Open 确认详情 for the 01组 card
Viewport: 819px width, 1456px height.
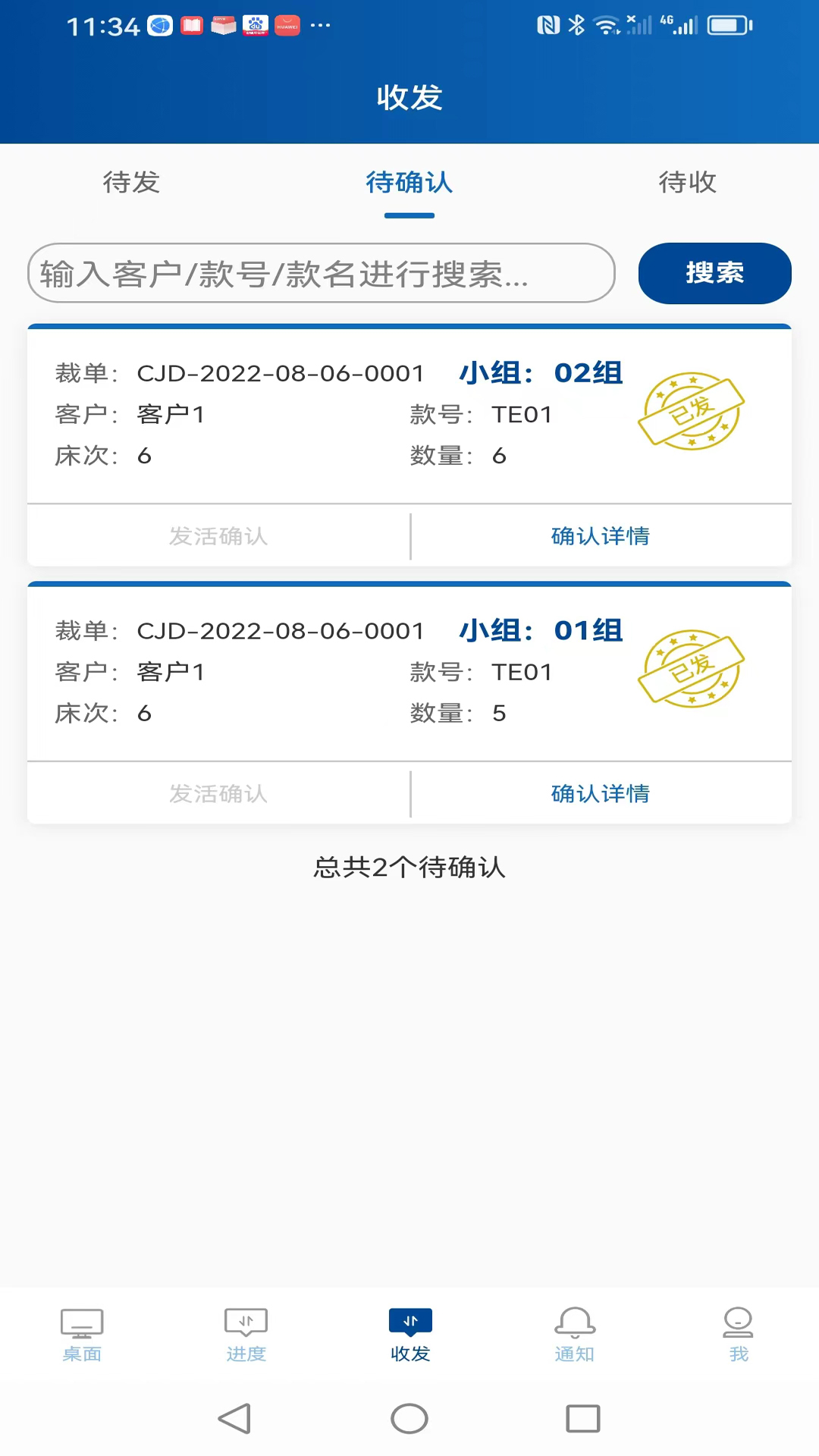(601, 793)
